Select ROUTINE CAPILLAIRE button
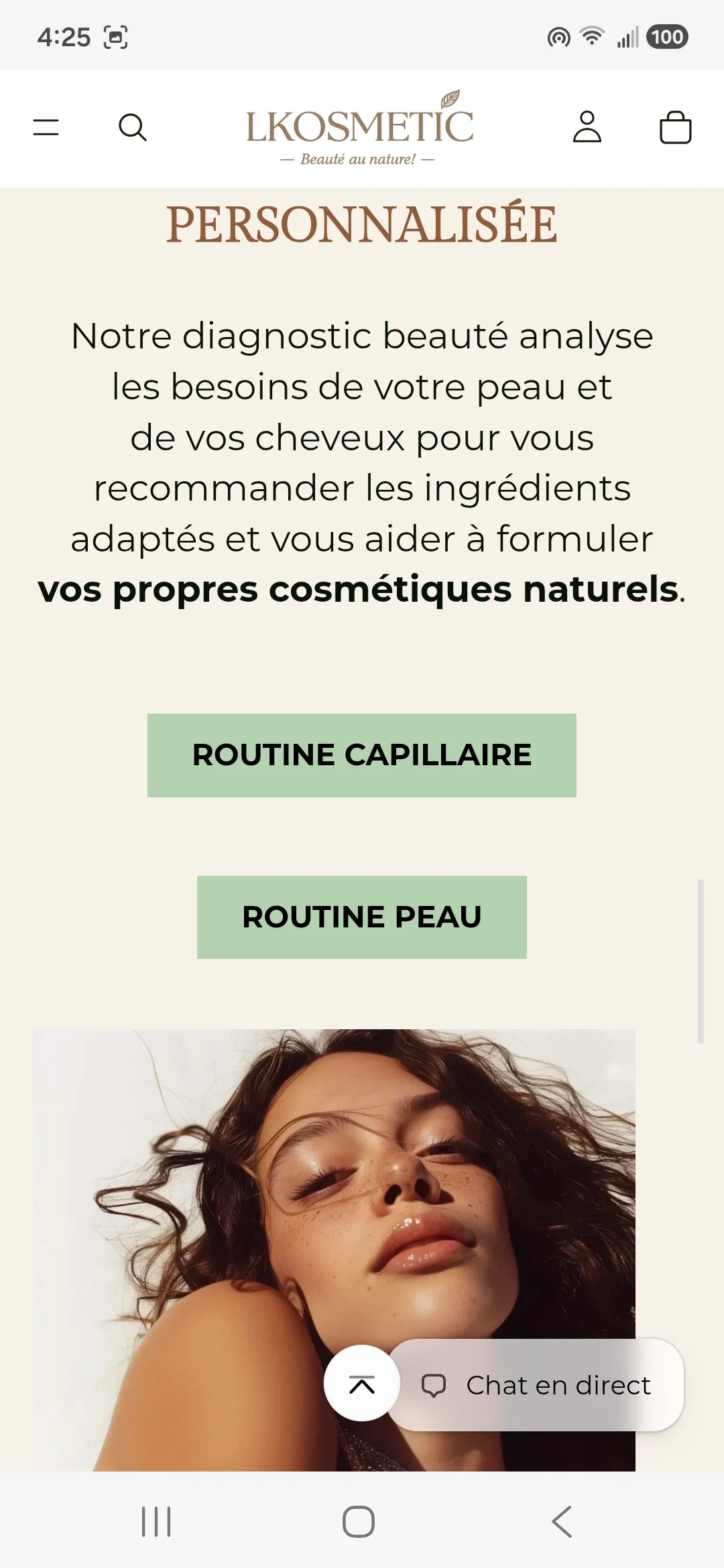Screen dimensions: 724x1568 tap(362, 755)
